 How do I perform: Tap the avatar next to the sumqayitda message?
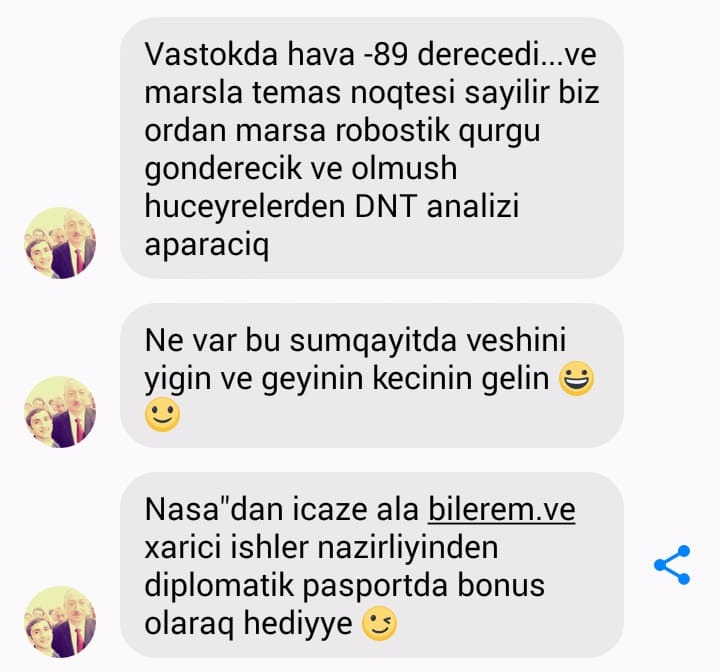[60, 412]
